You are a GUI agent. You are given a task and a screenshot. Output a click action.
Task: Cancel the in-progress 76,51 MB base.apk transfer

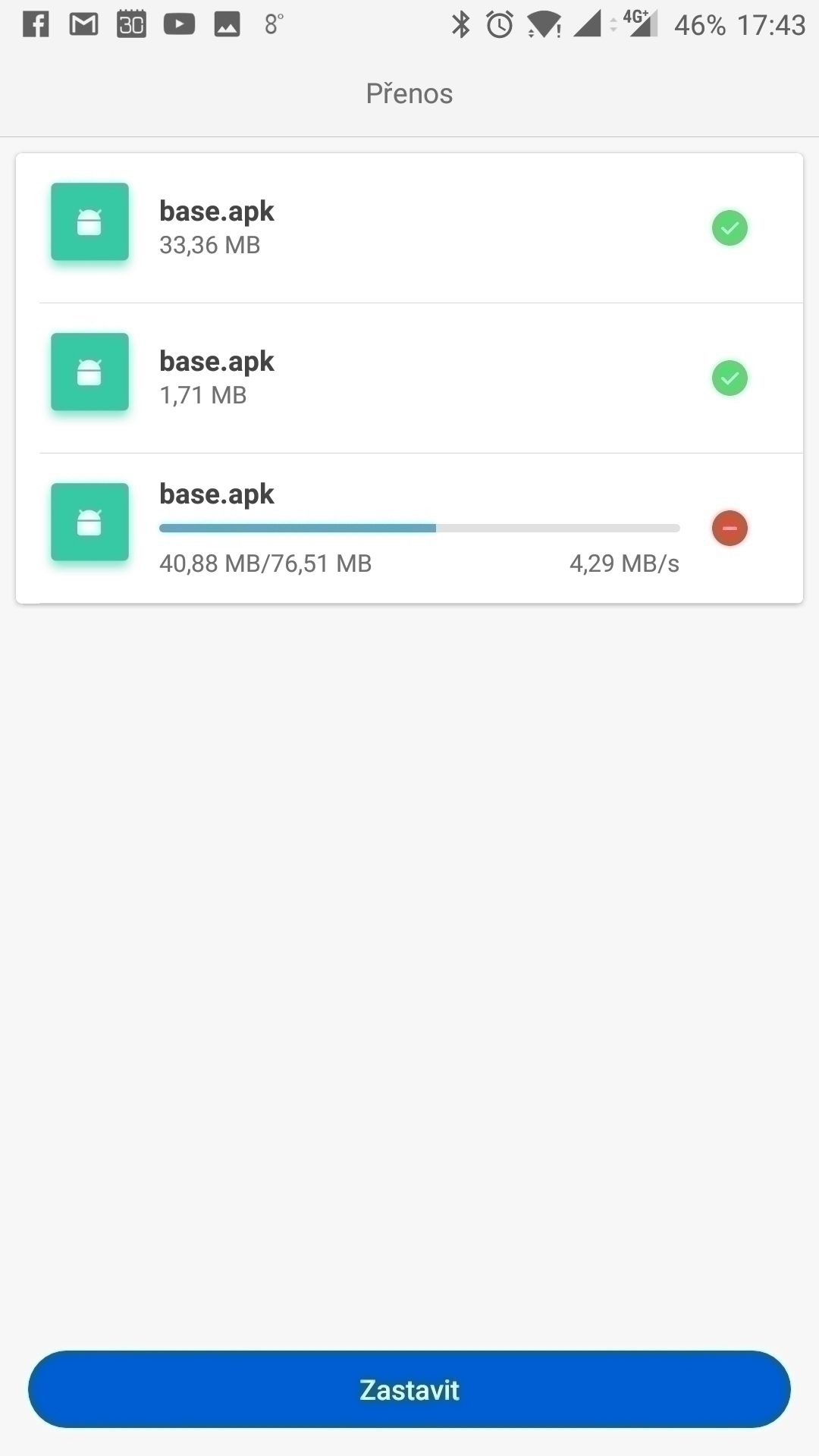point(730,529)
